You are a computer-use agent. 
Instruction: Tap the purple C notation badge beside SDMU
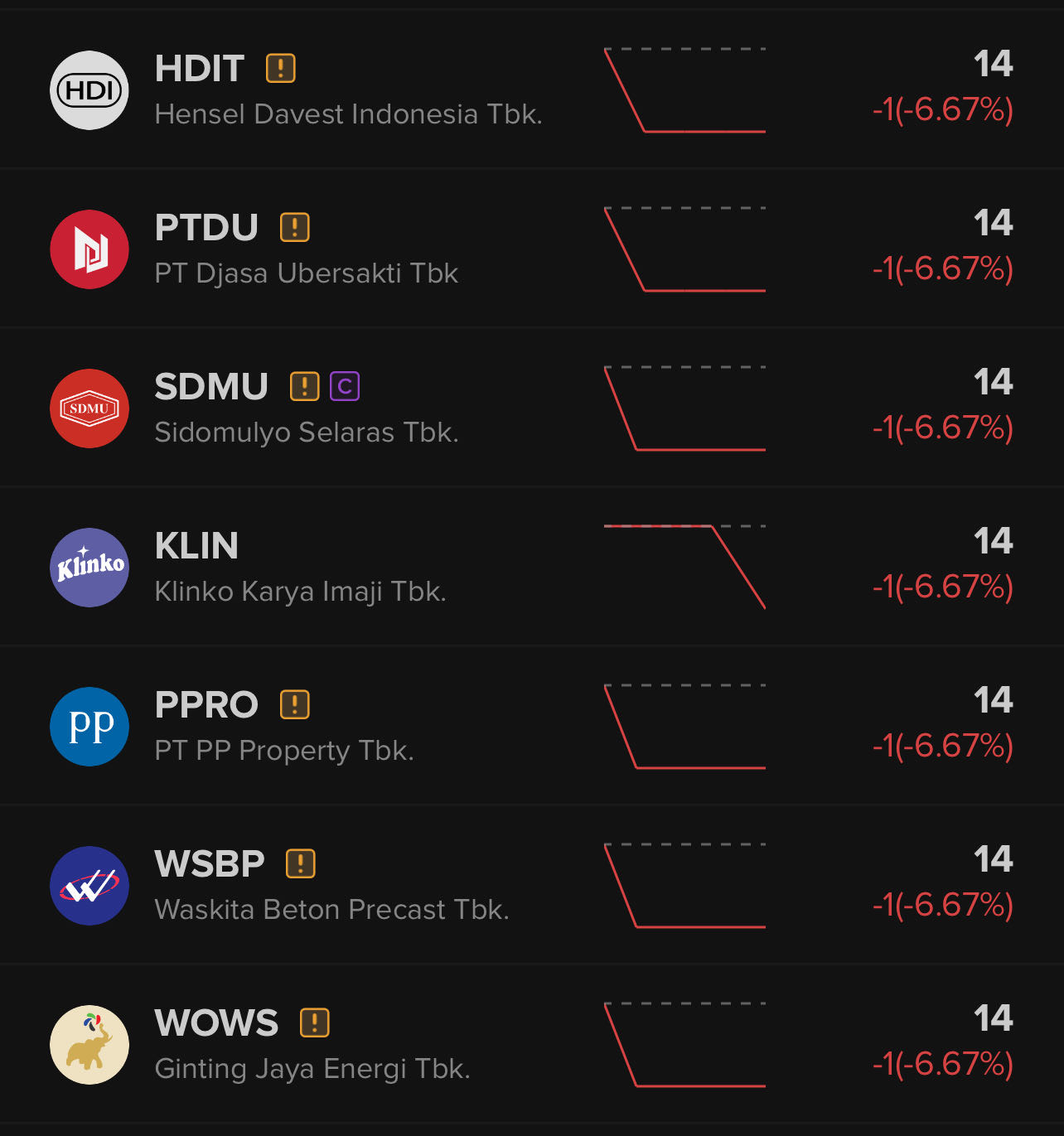pos(345,386)
